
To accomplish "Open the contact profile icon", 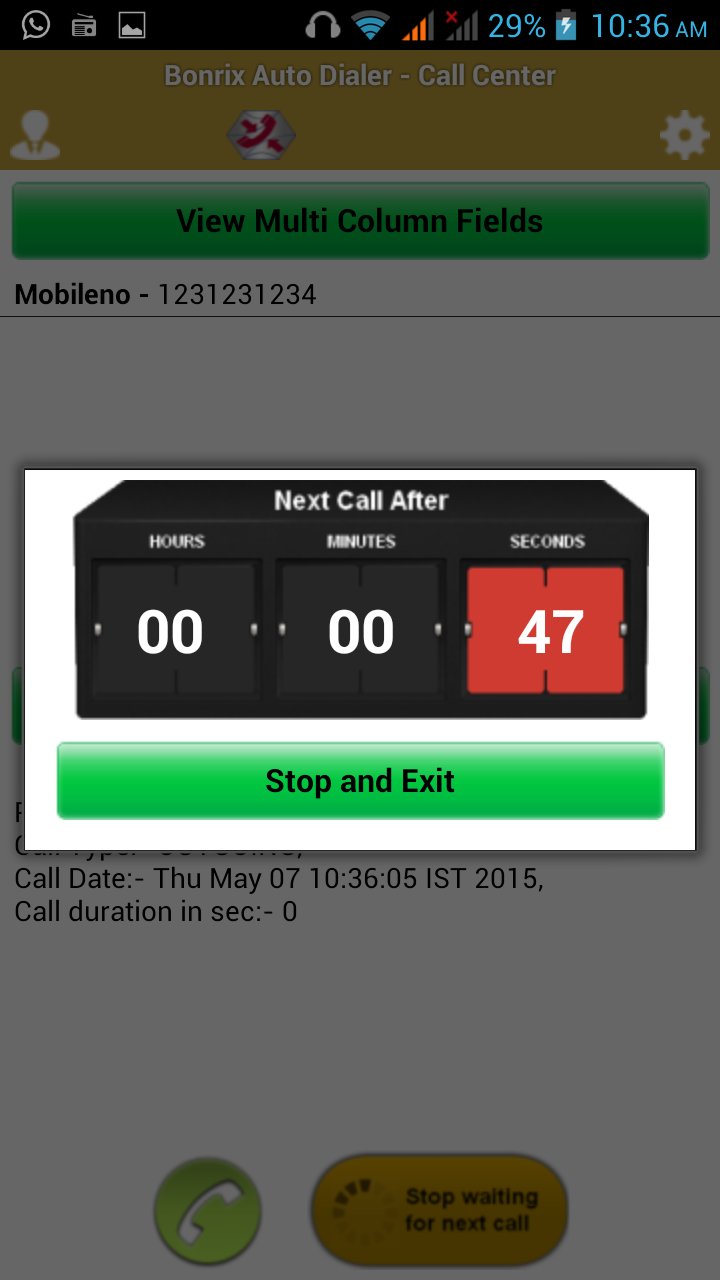I will coord(35,135).
